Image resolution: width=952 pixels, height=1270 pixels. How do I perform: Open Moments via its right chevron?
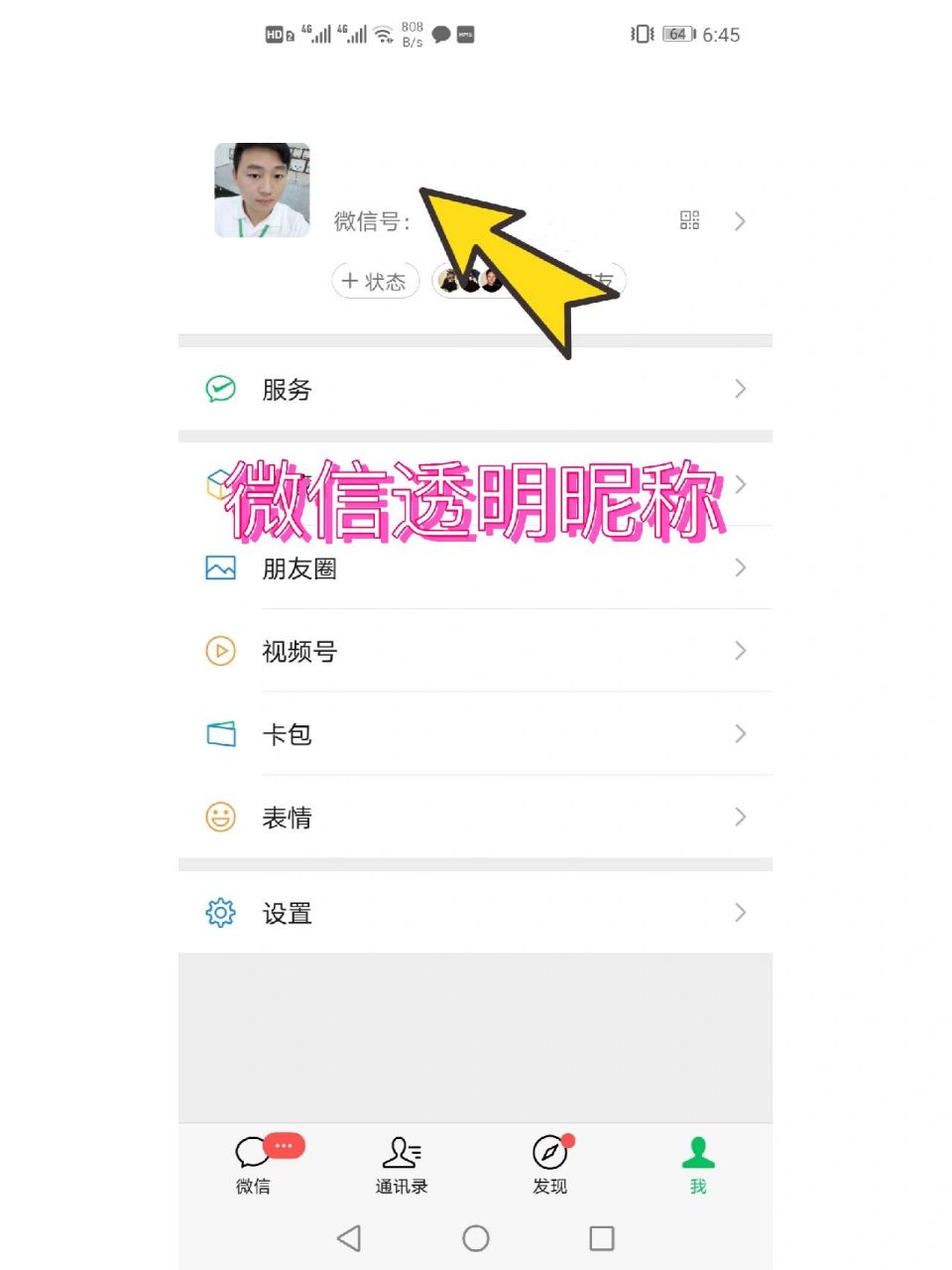(x=740, y=568)
